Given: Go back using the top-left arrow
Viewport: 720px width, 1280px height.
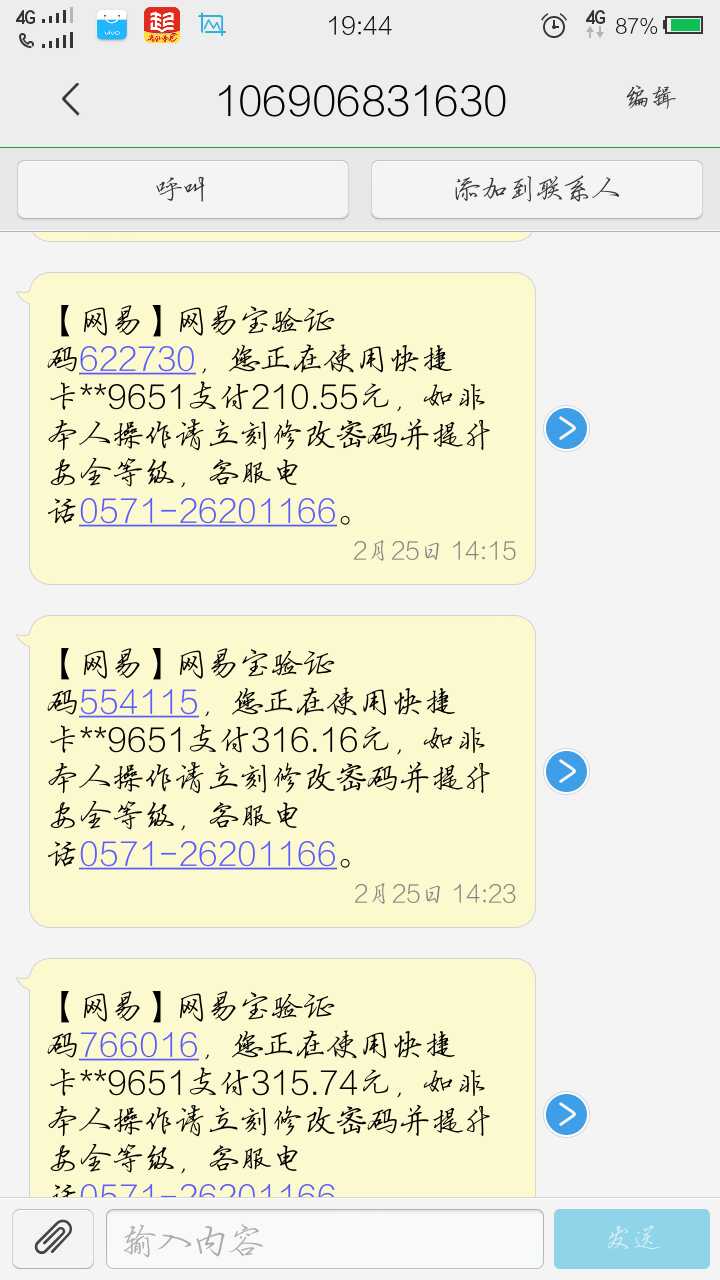Looking at the screenshot, I should click(70, 99).
